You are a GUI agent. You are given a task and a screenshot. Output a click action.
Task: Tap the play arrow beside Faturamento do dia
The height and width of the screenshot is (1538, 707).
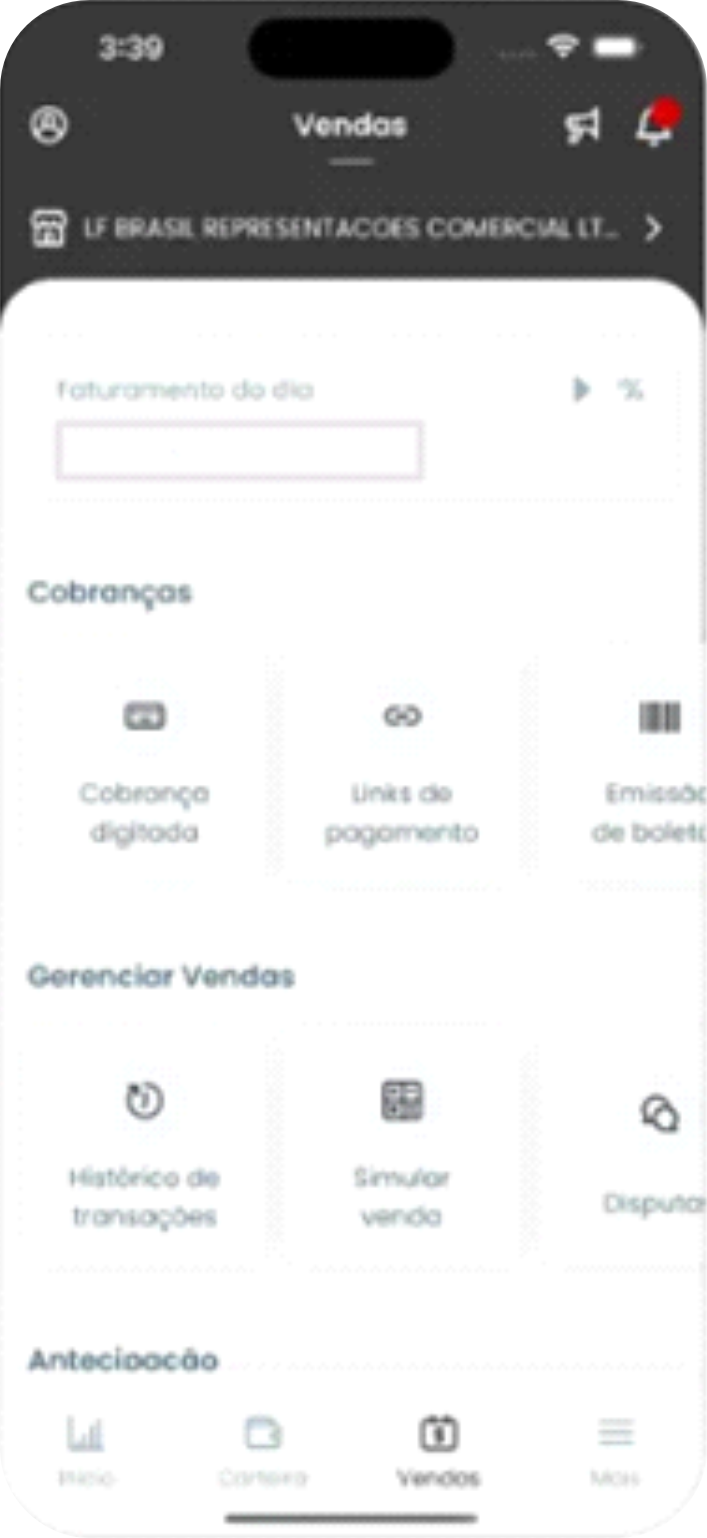[x=582, y=390]
